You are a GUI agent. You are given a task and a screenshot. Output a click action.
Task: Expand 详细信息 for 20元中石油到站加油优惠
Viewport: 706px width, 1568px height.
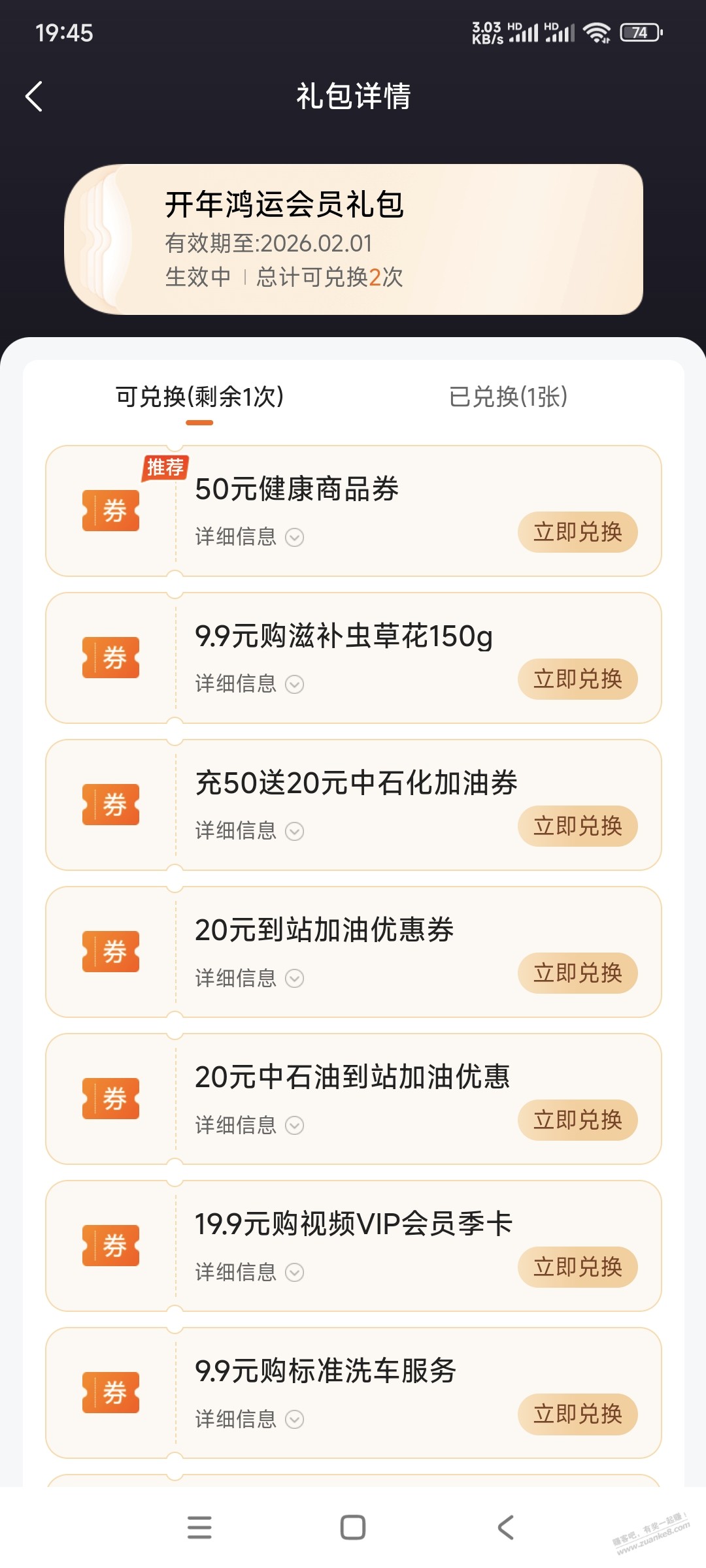[x=249, y=1125]
